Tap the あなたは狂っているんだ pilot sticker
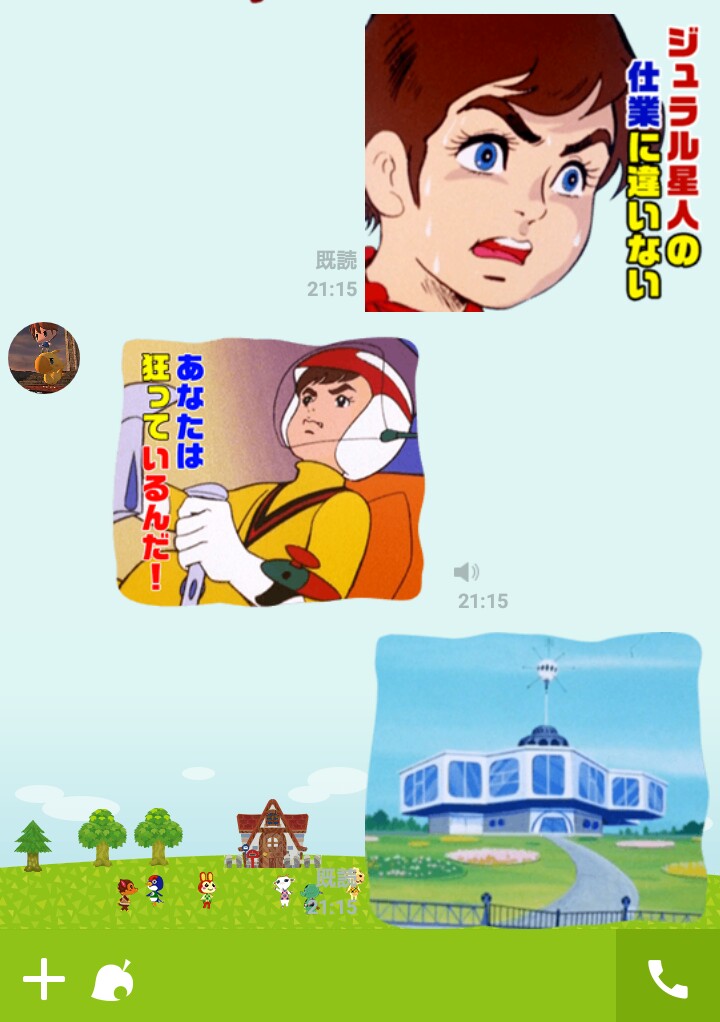Image resolution: width=720 pixels, height=1022 pixels. 268,470
